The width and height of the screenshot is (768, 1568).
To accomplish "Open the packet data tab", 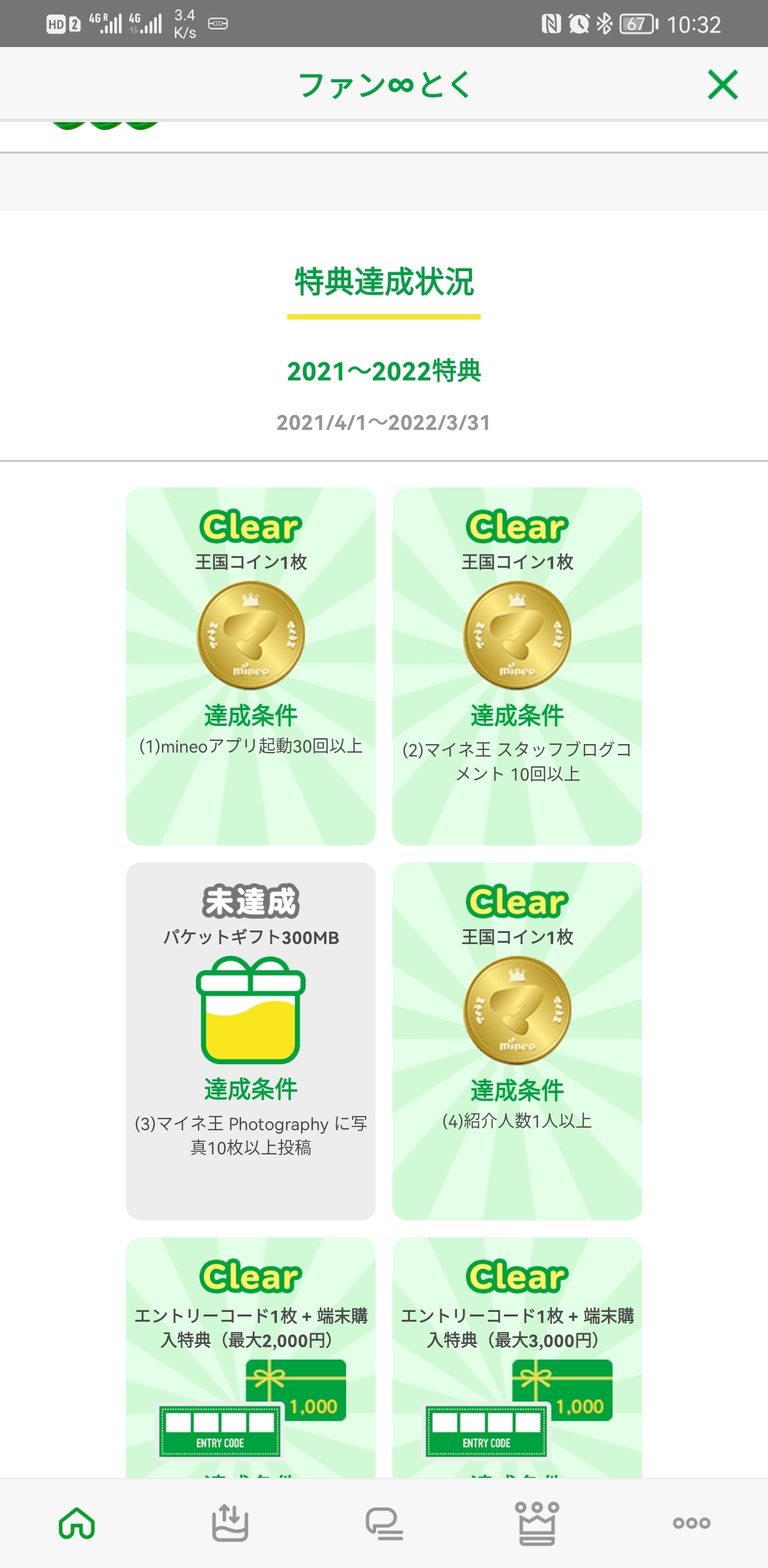I will (230, 1524).
